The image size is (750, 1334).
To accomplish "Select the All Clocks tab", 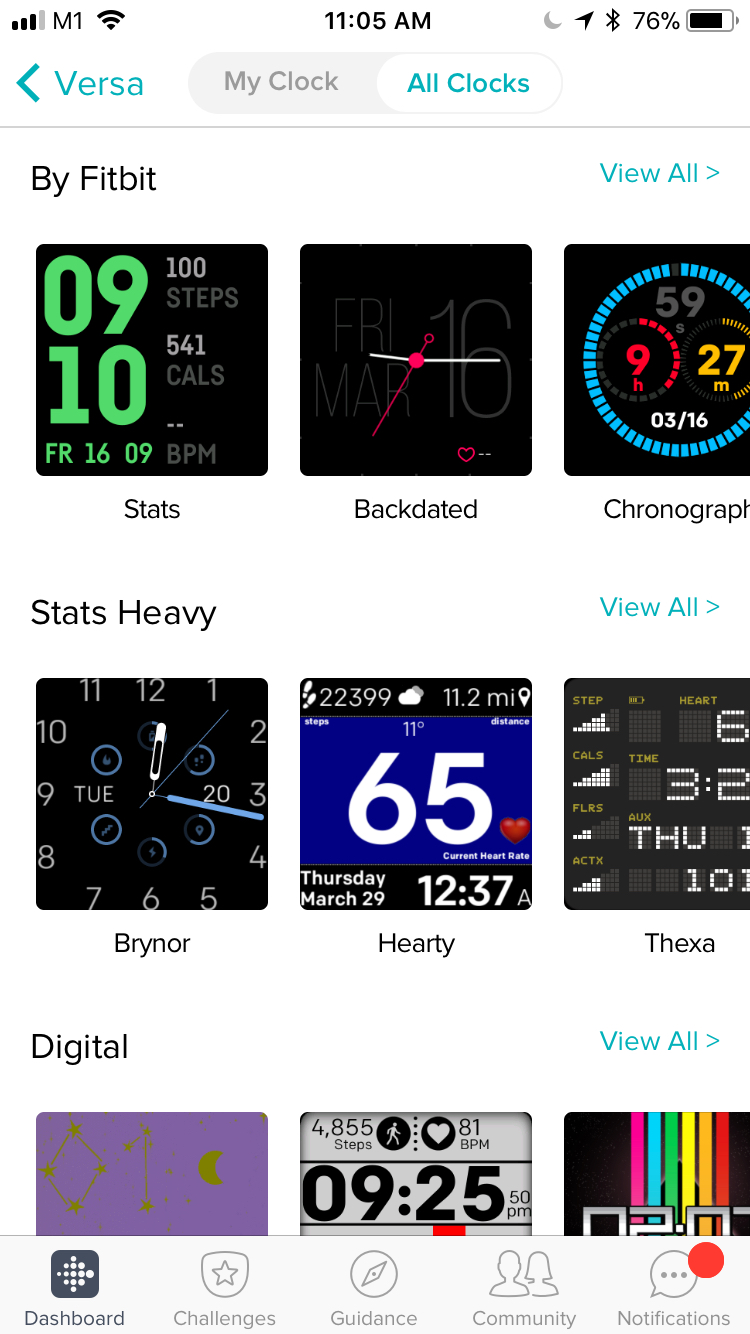I will pyautogui.click(x=468, y=83).
